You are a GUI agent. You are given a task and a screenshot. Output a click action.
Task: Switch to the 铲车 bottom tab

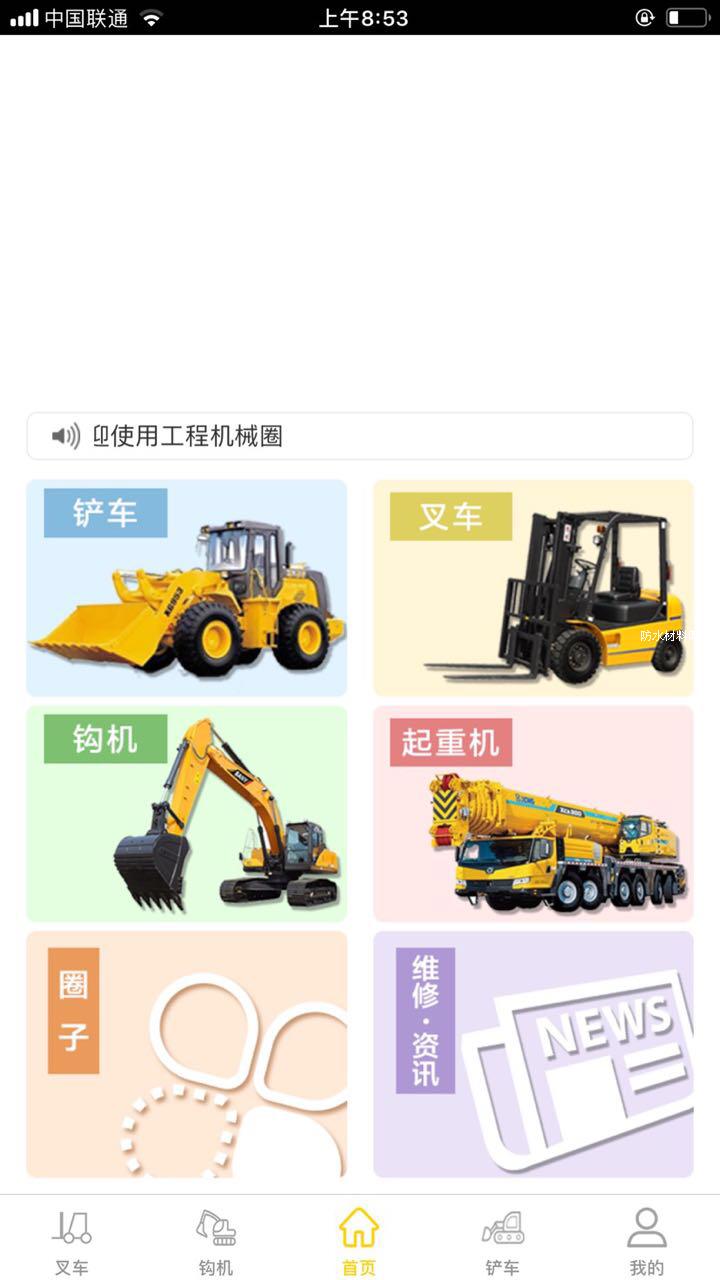[x=502, y=1240]
